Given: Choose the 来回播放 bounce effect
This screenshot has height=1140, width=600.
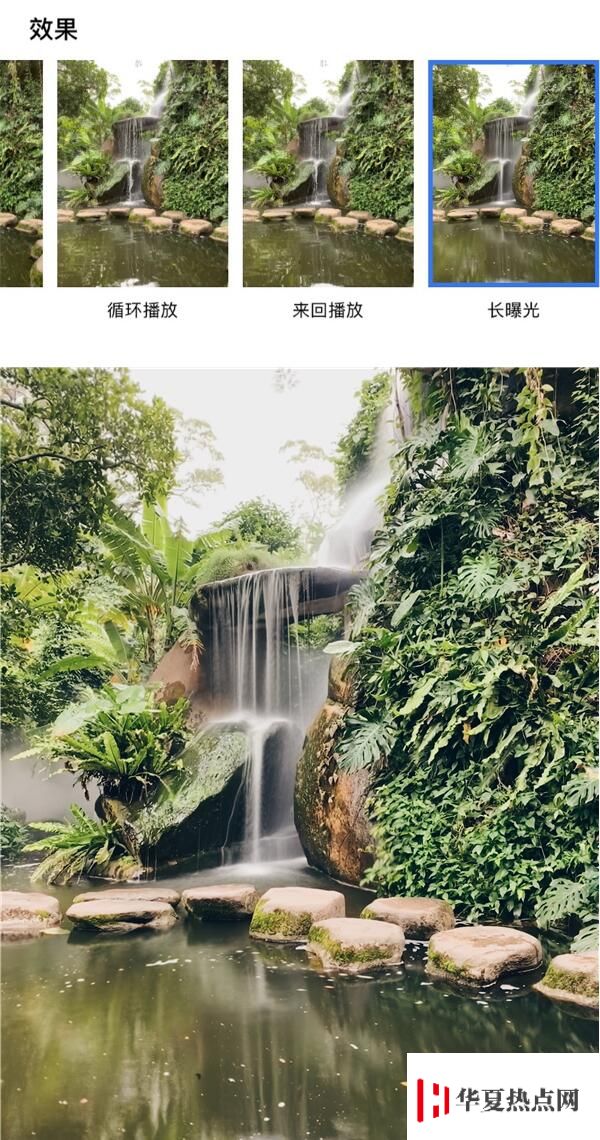Looking at the screenshot, I should coord(327,174).
